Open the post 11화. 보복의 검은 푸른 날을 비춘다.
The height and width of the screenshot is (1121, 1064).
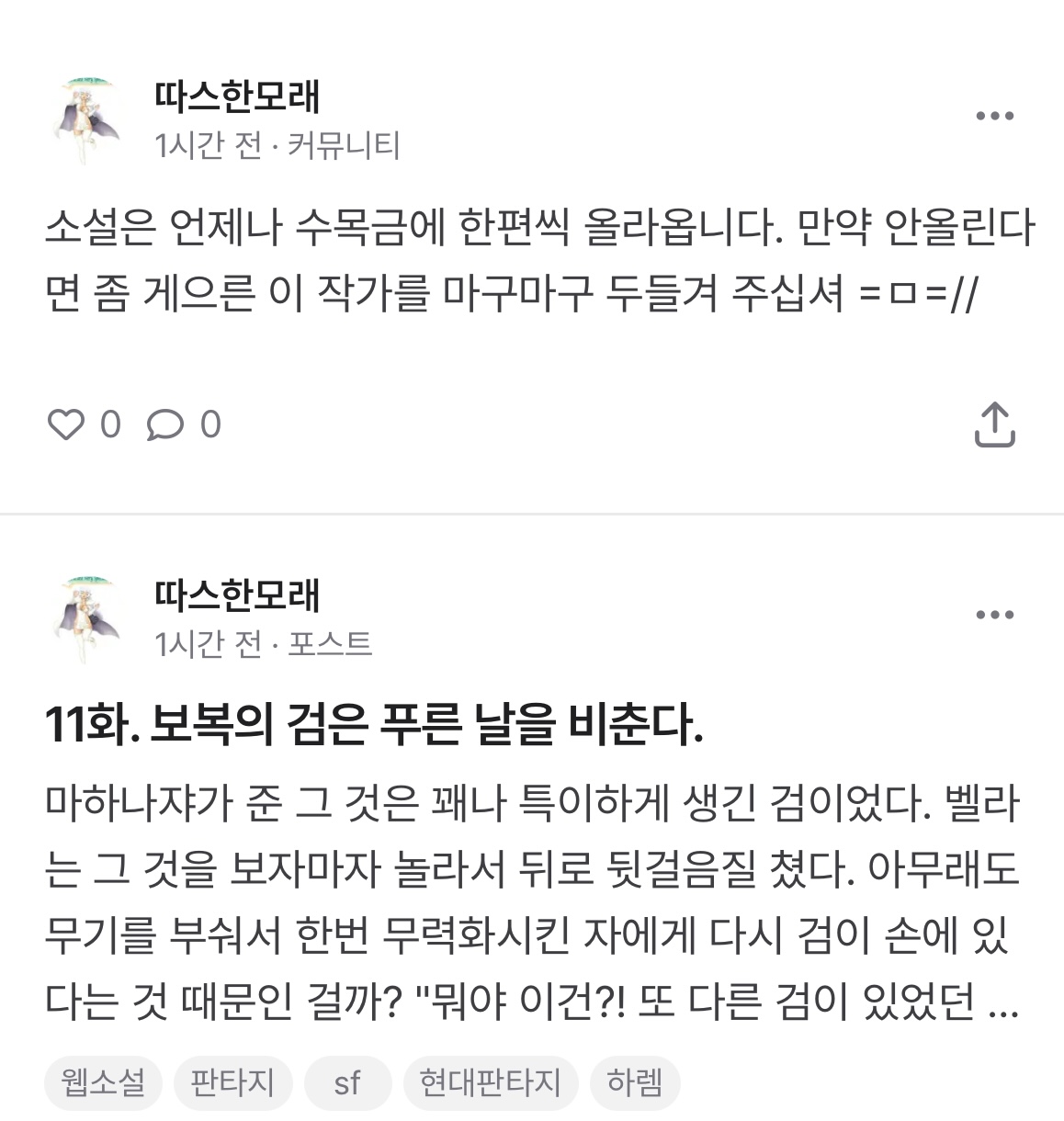point(374,726)
